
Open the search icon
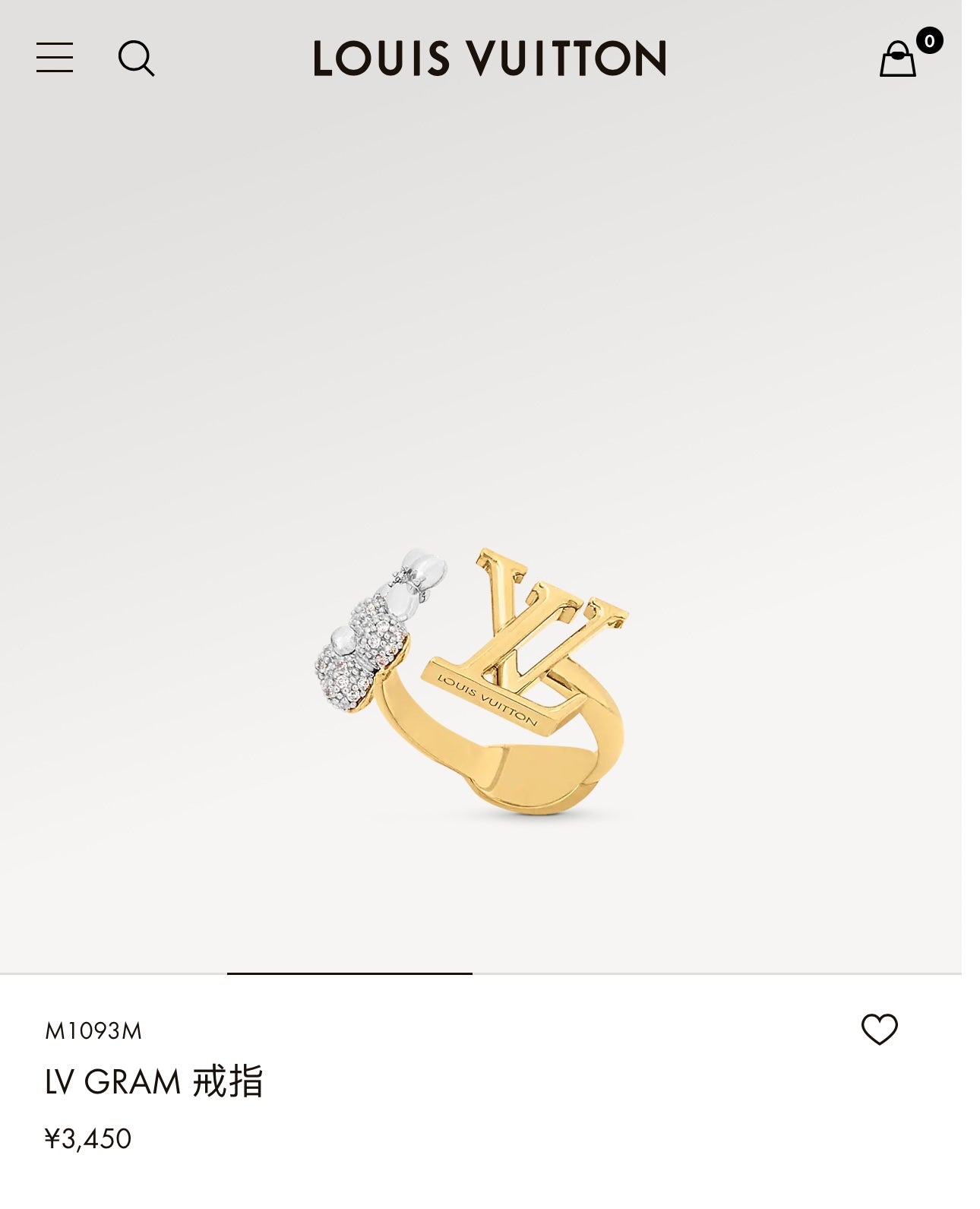click(136, 59)
